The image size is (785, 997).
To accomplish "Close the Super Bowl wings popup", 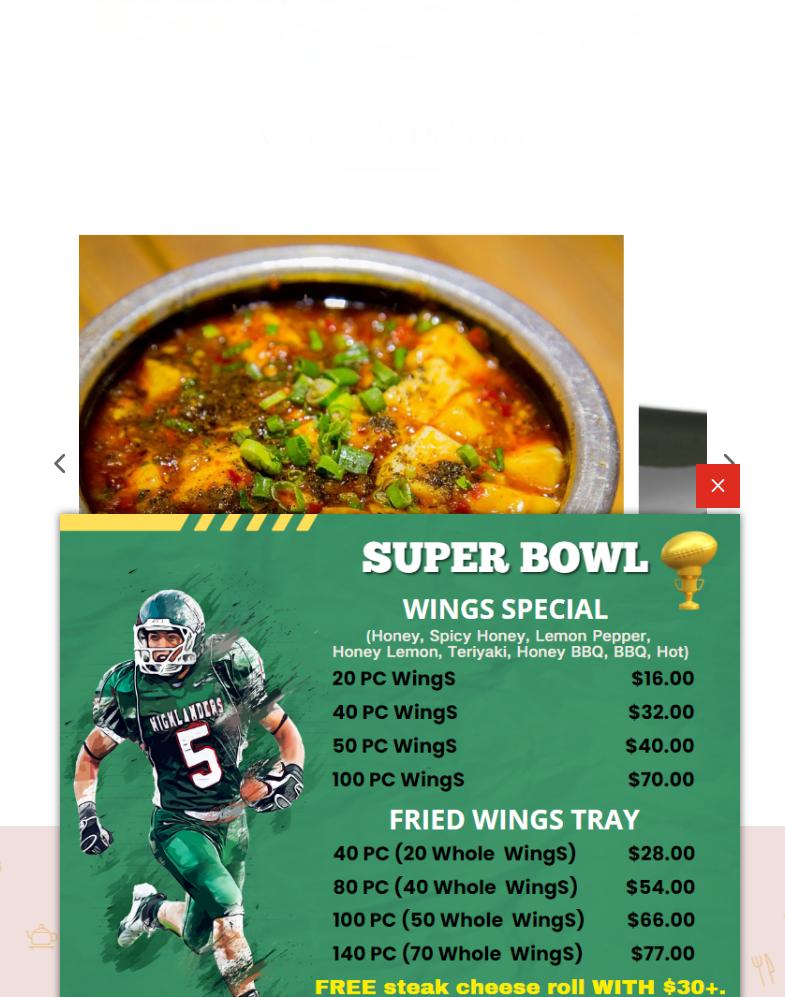I will 717,486.
